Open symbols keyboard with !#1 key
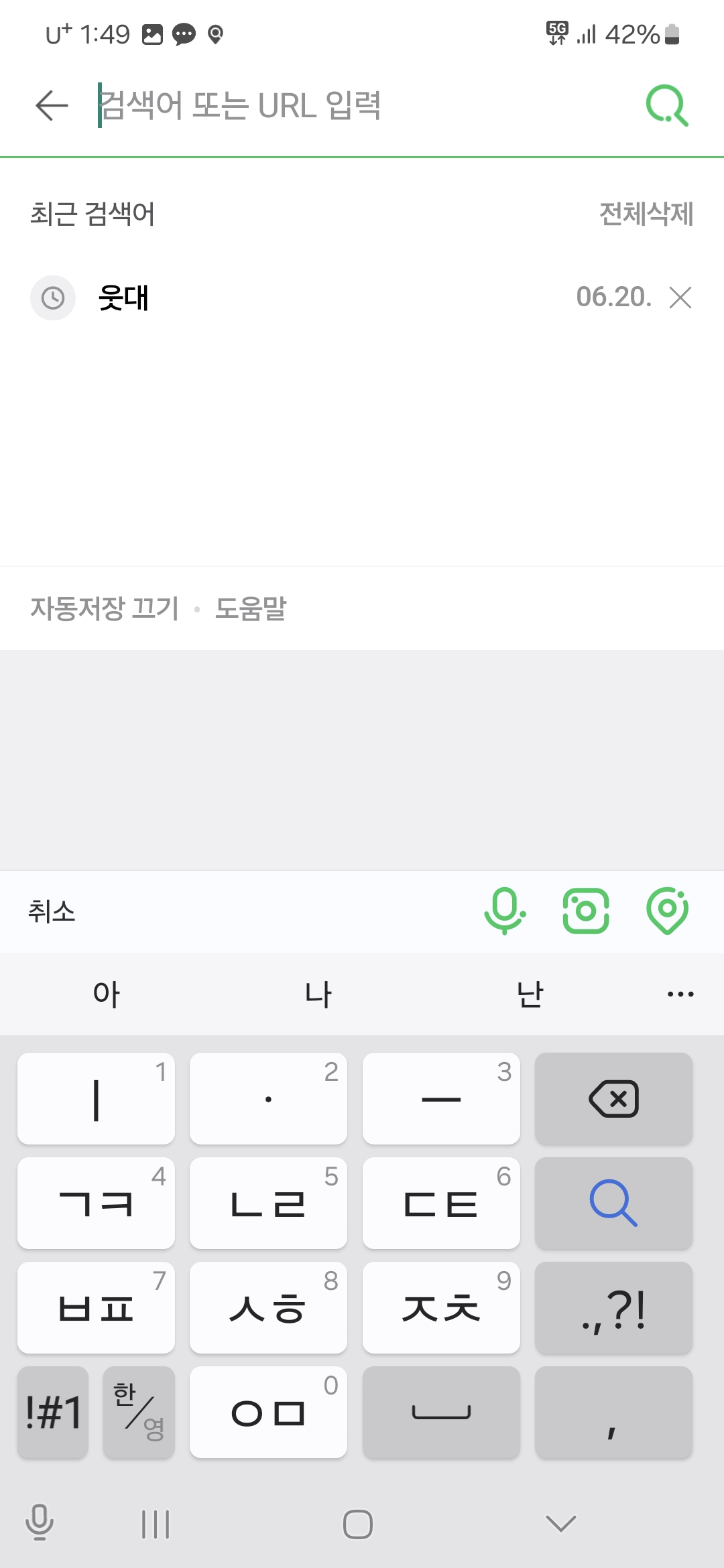724x1568 pixels. [53, 1412]
